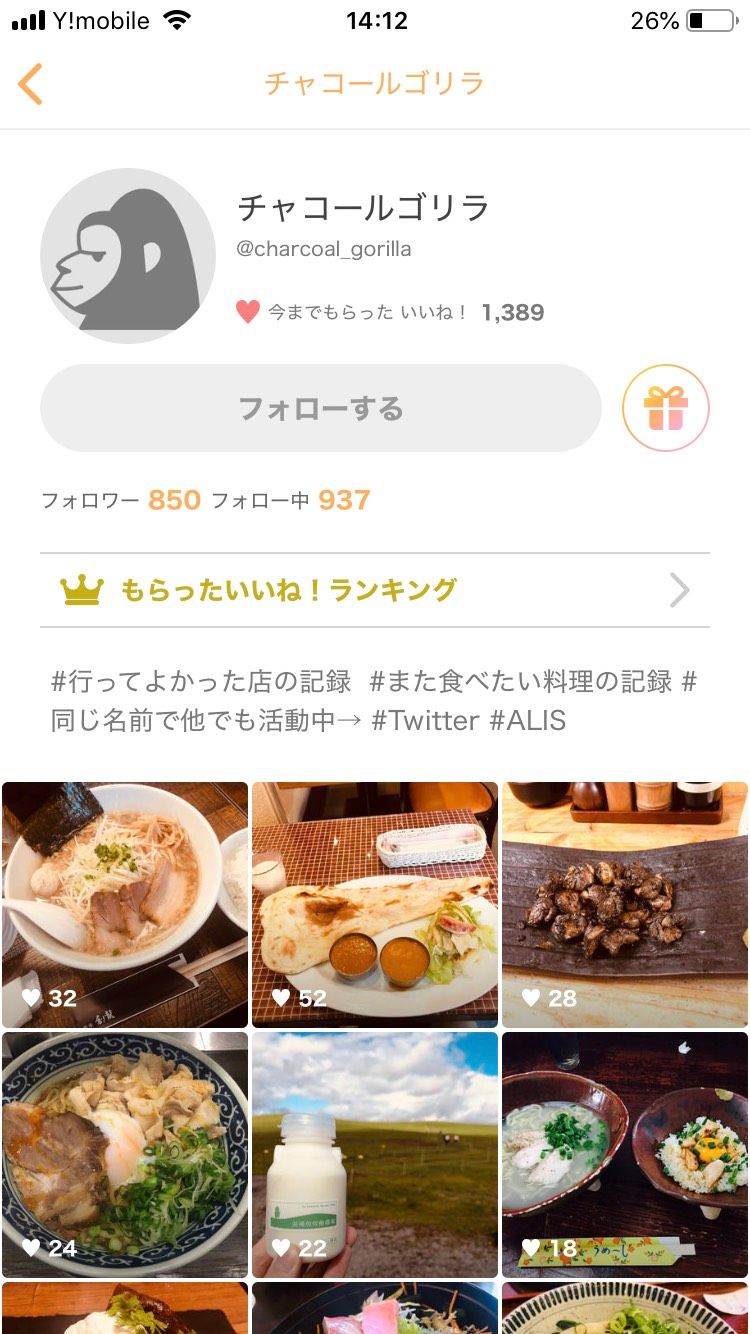This screenshot has width=750, height=1334.
Task: Tap the gorilla profile avatar
Action: [x=128, y=256]
